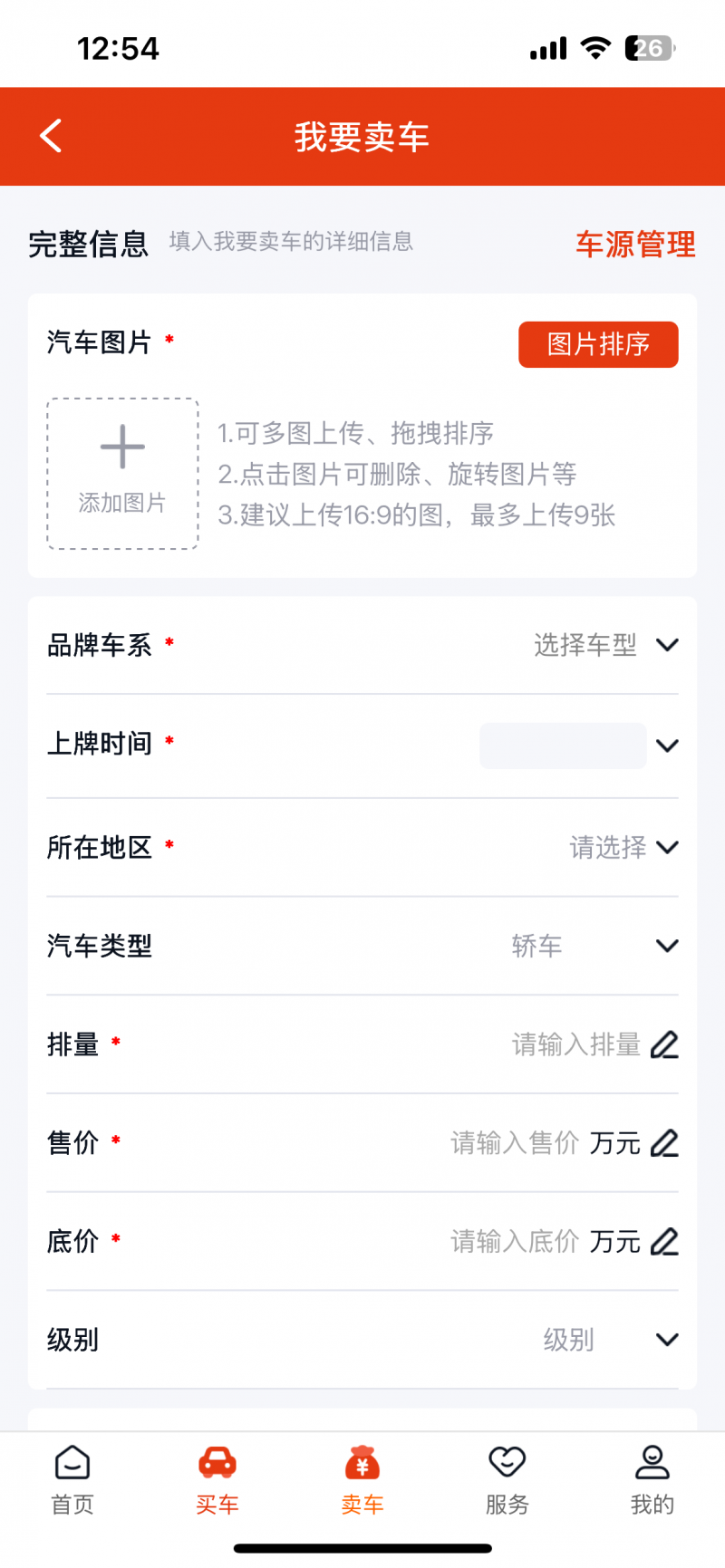Tap the 底价 price field
Viewport: 725px width, 1568px height.
[x=515, y=1241]
